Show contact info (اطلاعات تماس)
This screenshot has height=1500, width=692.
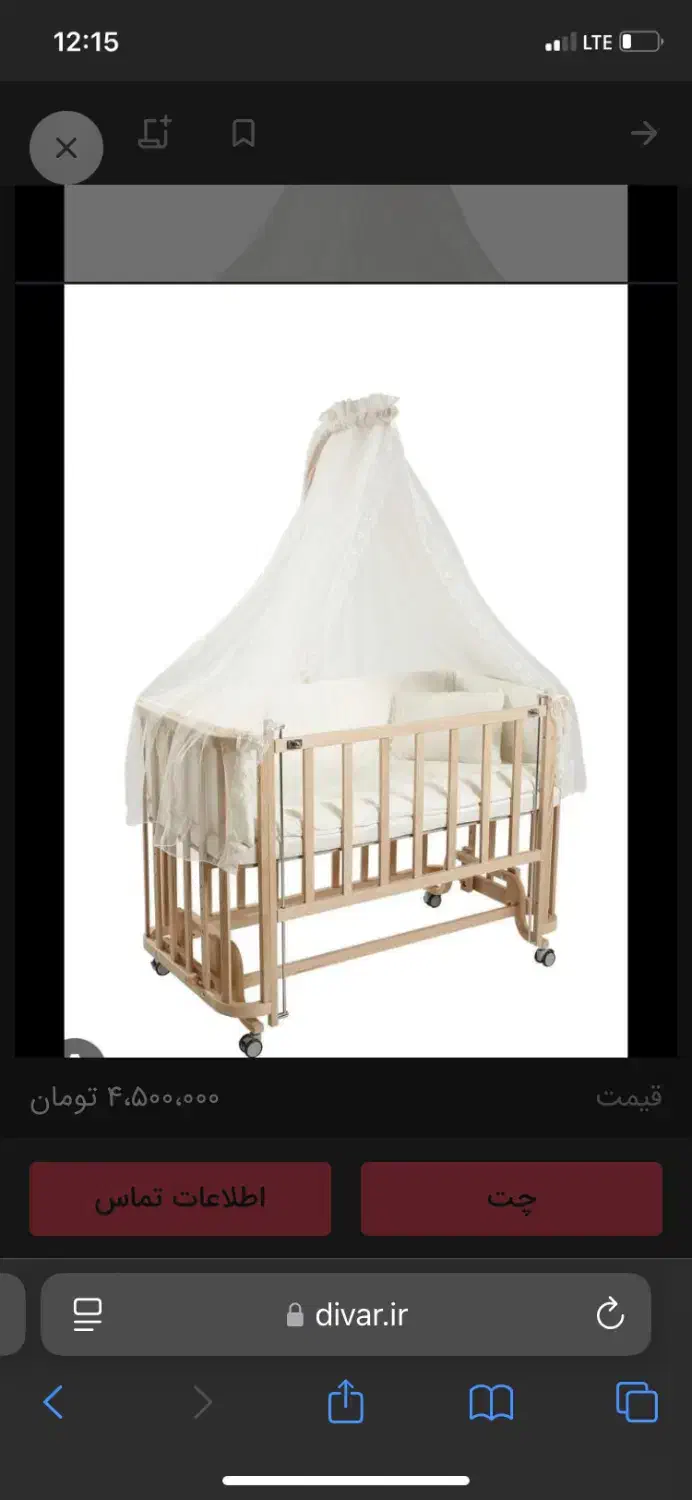[180, 1198]
